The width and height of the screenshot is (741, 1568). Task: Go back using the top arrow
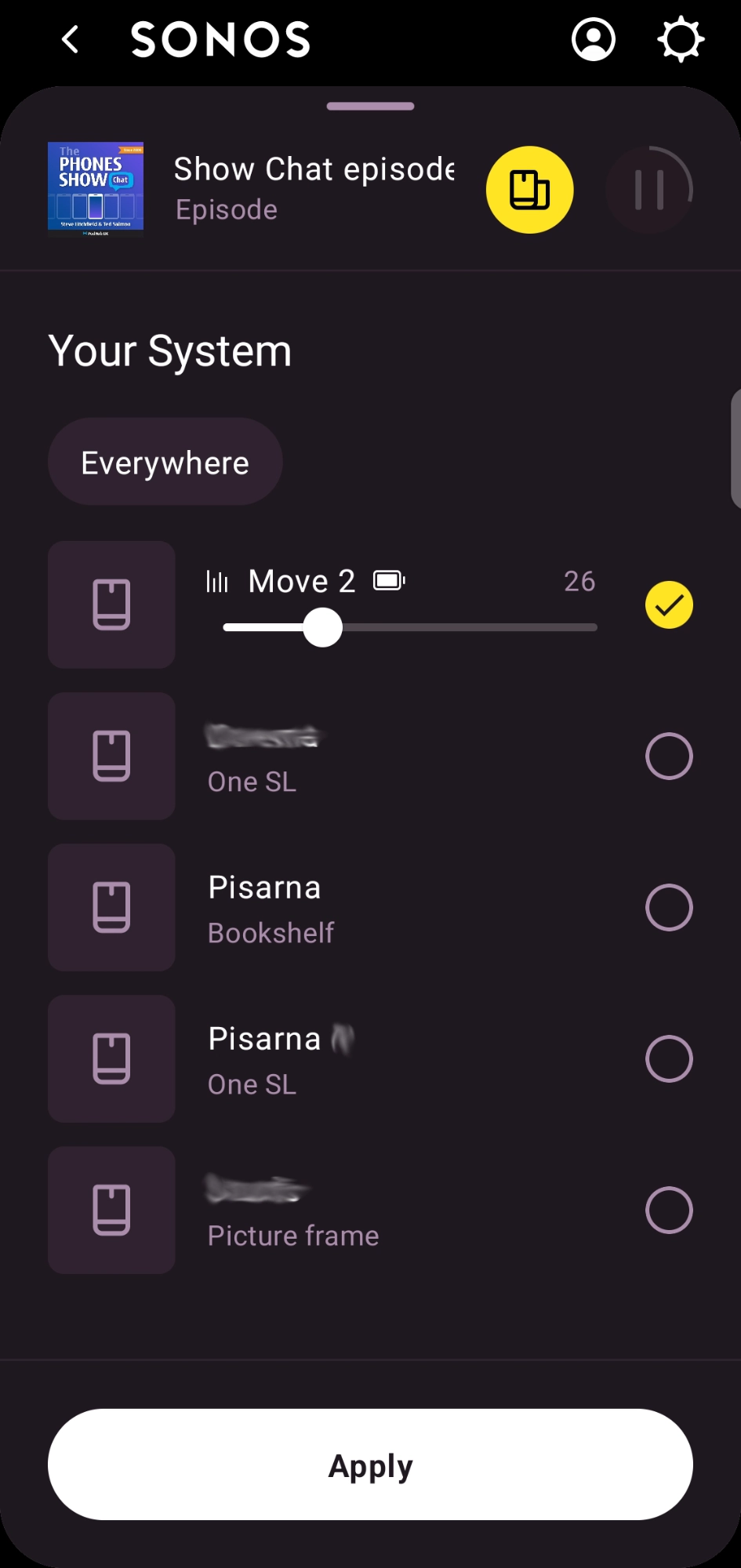(71, 39)
